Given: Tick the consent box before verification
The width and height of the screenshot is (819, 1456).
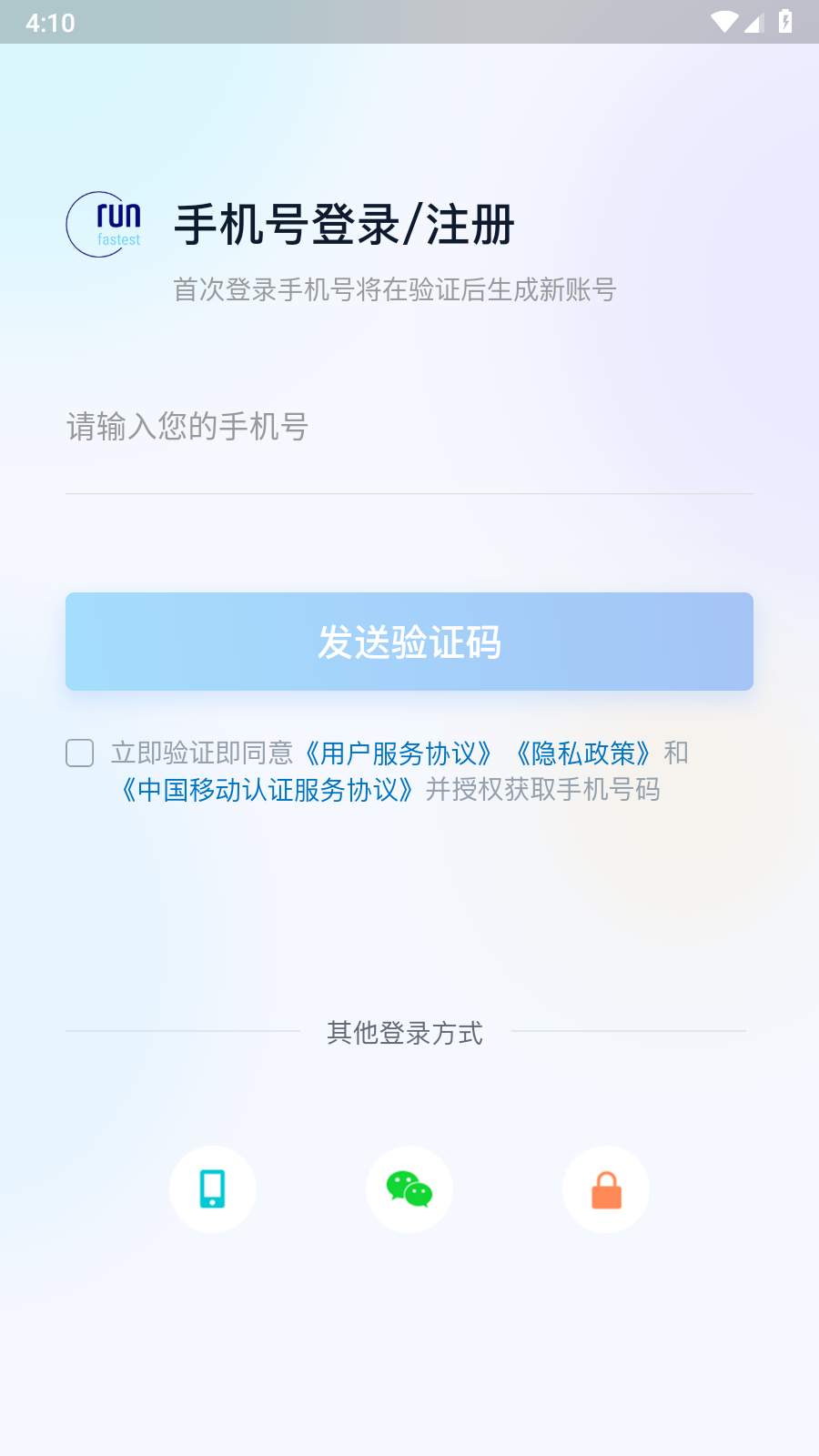Looking at the screenshot, I should point(79,753).
